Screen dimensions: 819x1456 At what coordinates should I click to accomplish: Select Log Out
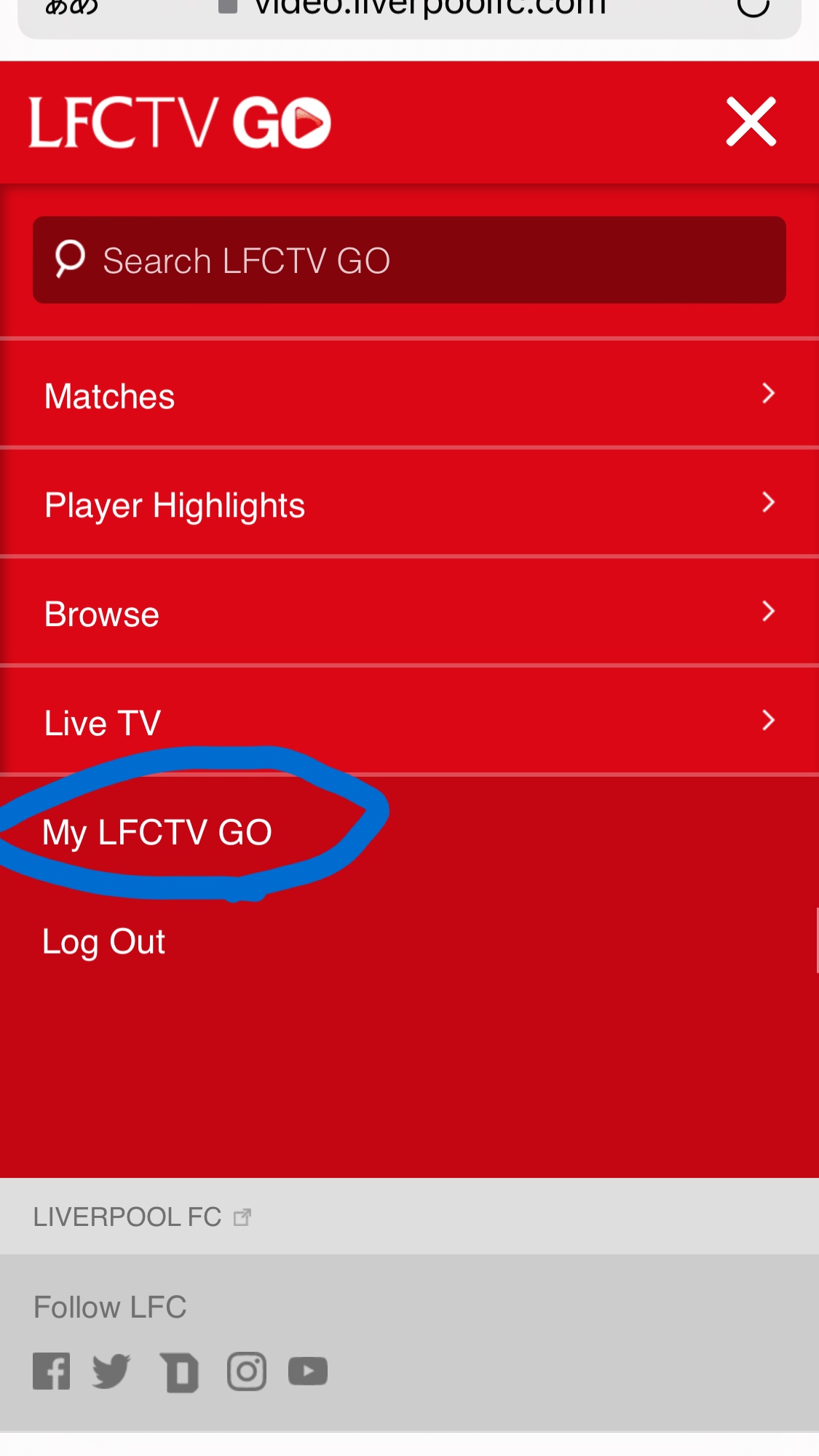point(104,941)
